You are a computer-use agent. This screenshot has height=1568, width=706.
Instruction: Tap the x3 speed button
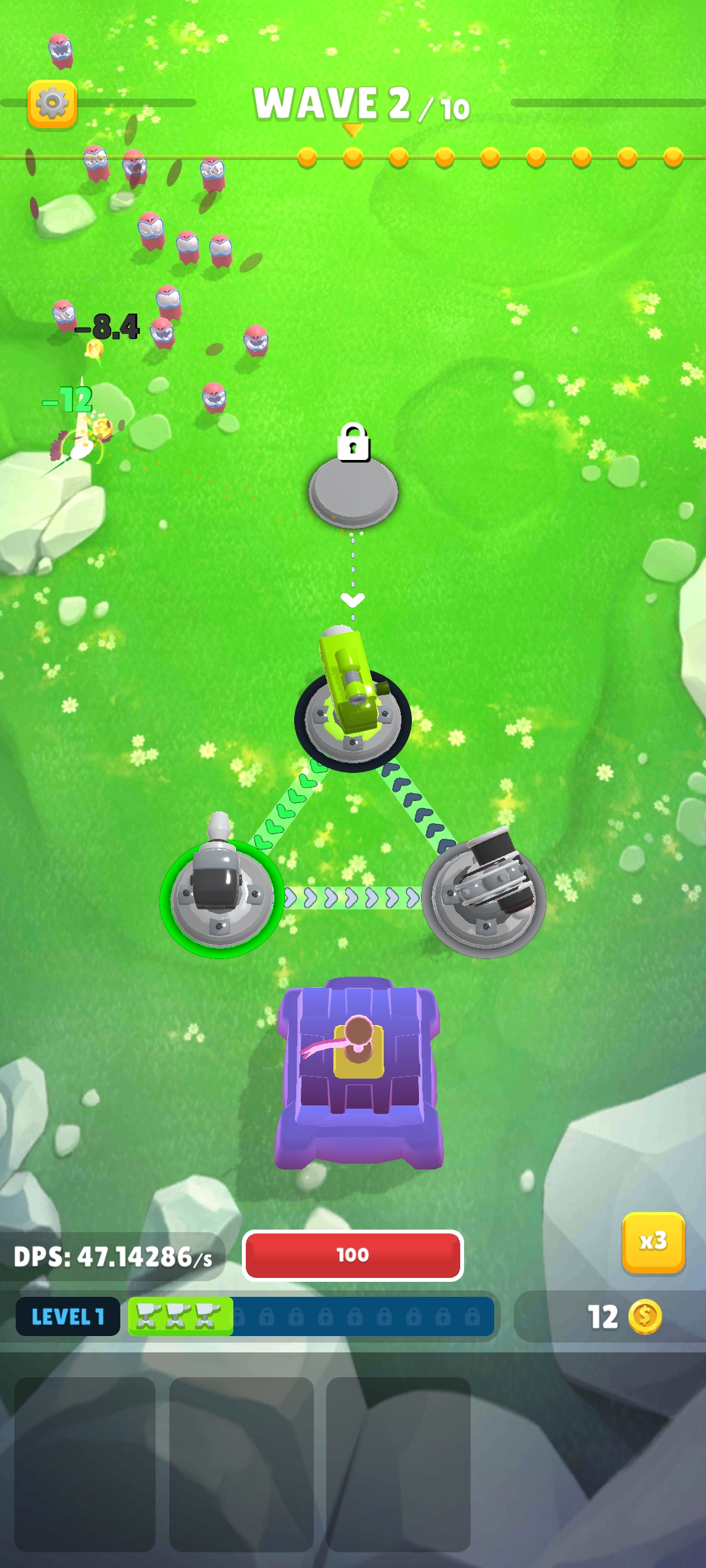pos(653,1241)
